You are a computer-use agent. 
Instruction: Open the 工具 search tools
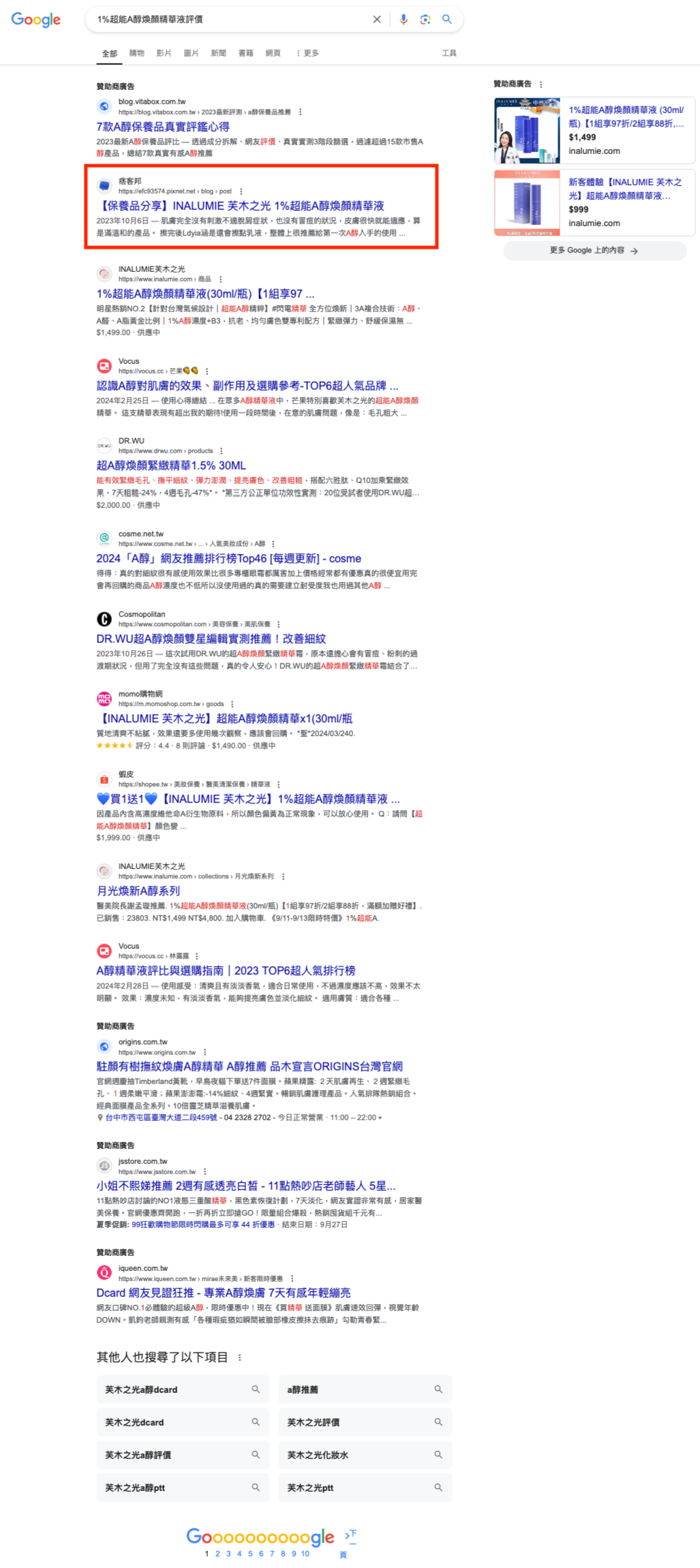pyautogui.click(x=448, y=53)
